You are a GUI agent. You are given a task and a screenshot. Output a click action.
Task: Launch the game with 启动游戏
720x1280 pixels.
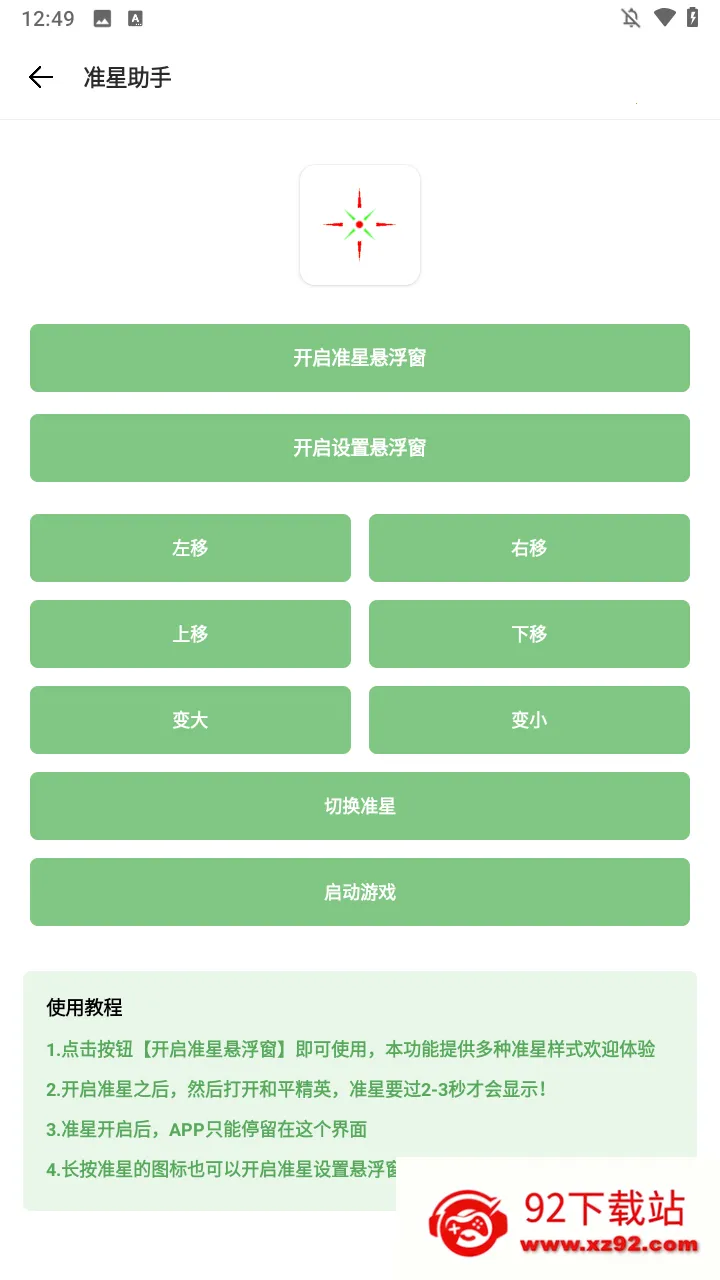360,892
